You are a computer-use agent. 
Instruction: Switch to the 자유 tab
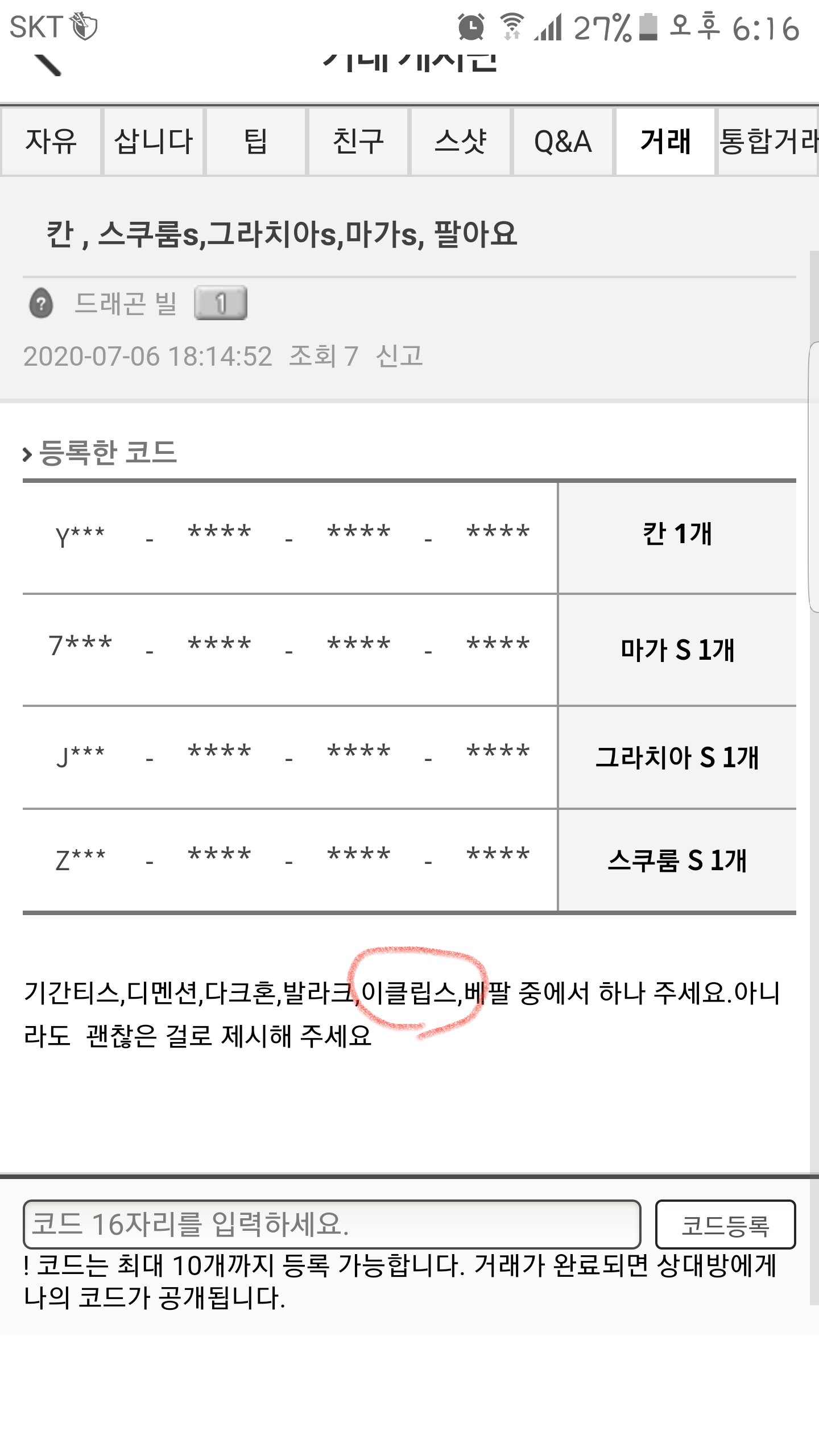click(x=51, y=141)
